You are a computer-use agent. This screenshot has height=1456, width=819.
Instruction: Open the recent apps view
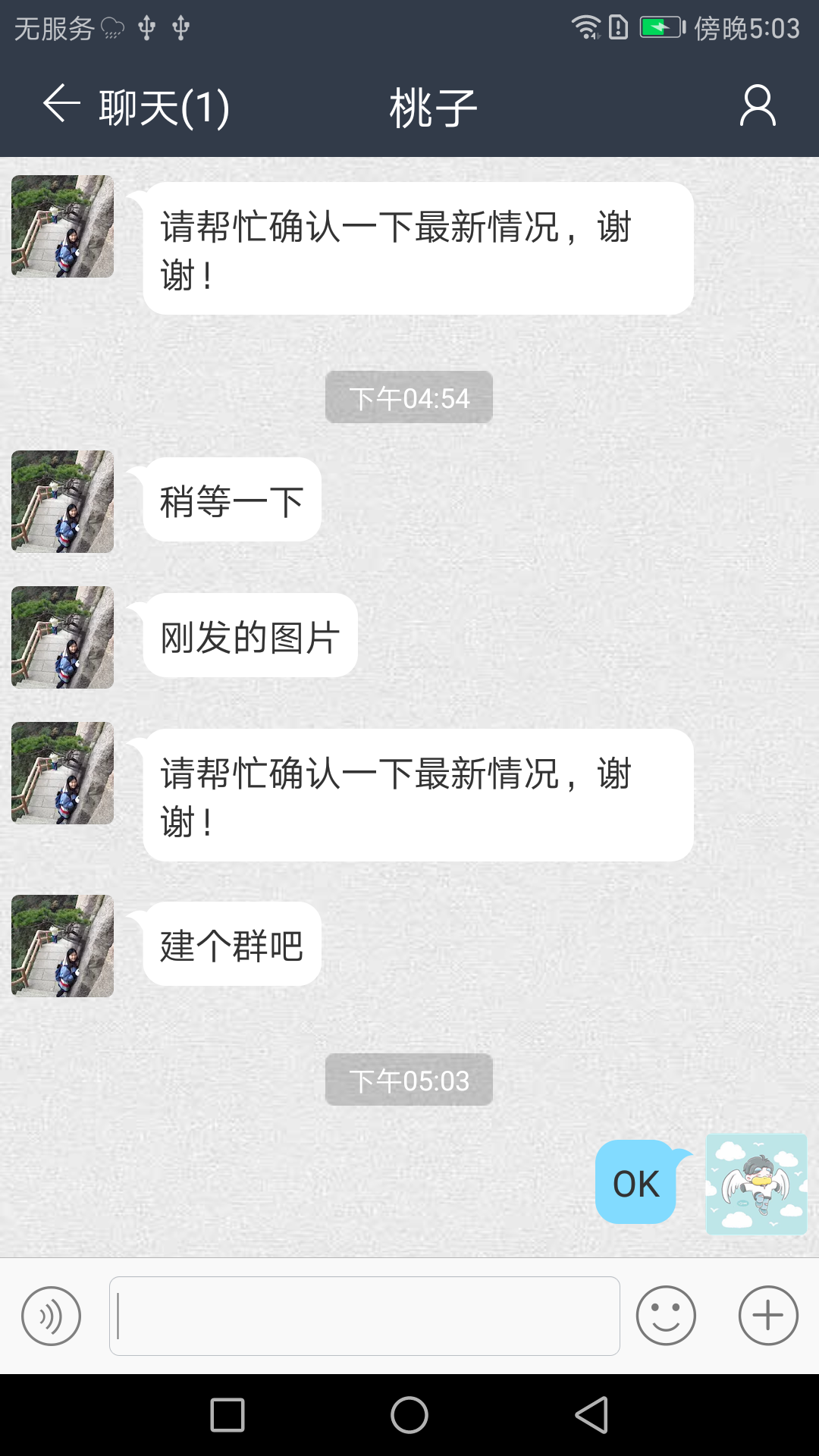227,1415
